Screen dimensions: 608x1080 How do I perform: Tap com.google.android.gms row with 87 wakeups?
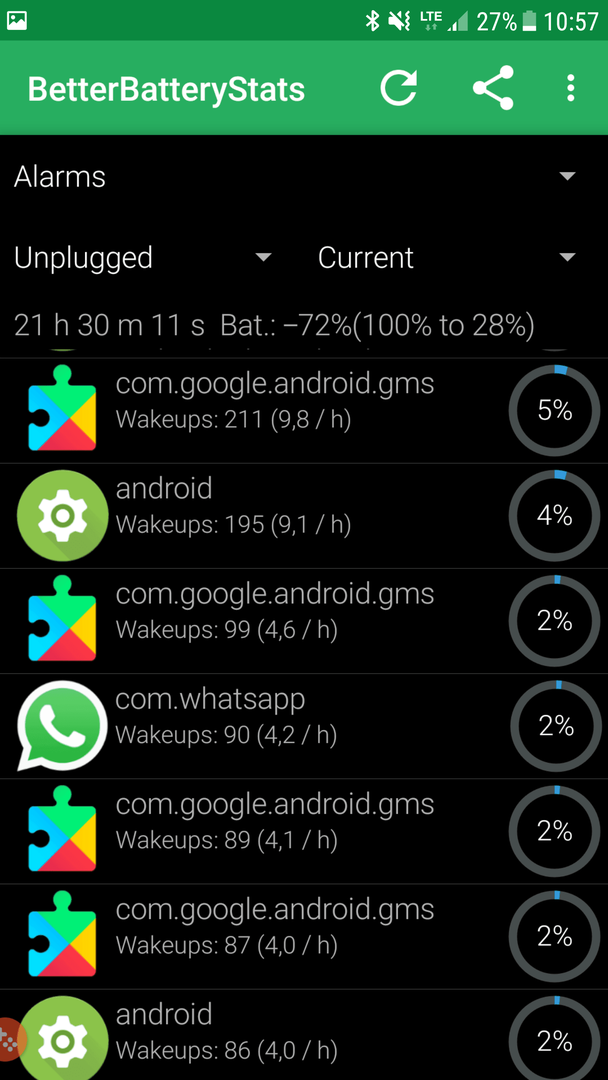[304, 937]
